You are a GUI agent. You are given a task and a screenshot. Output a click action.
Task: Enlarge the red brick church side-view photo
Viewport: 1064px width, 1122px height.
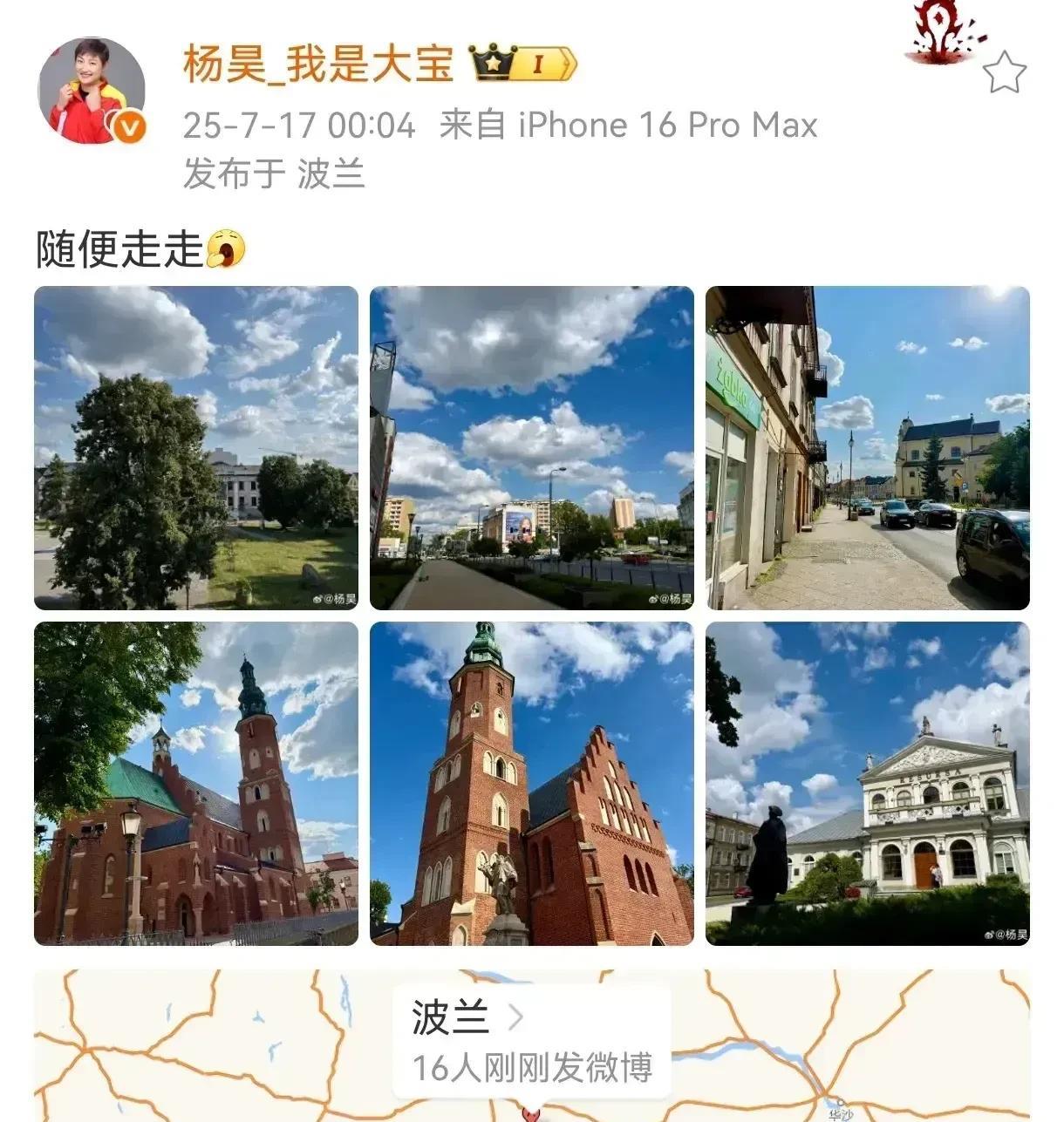(196, 783)
